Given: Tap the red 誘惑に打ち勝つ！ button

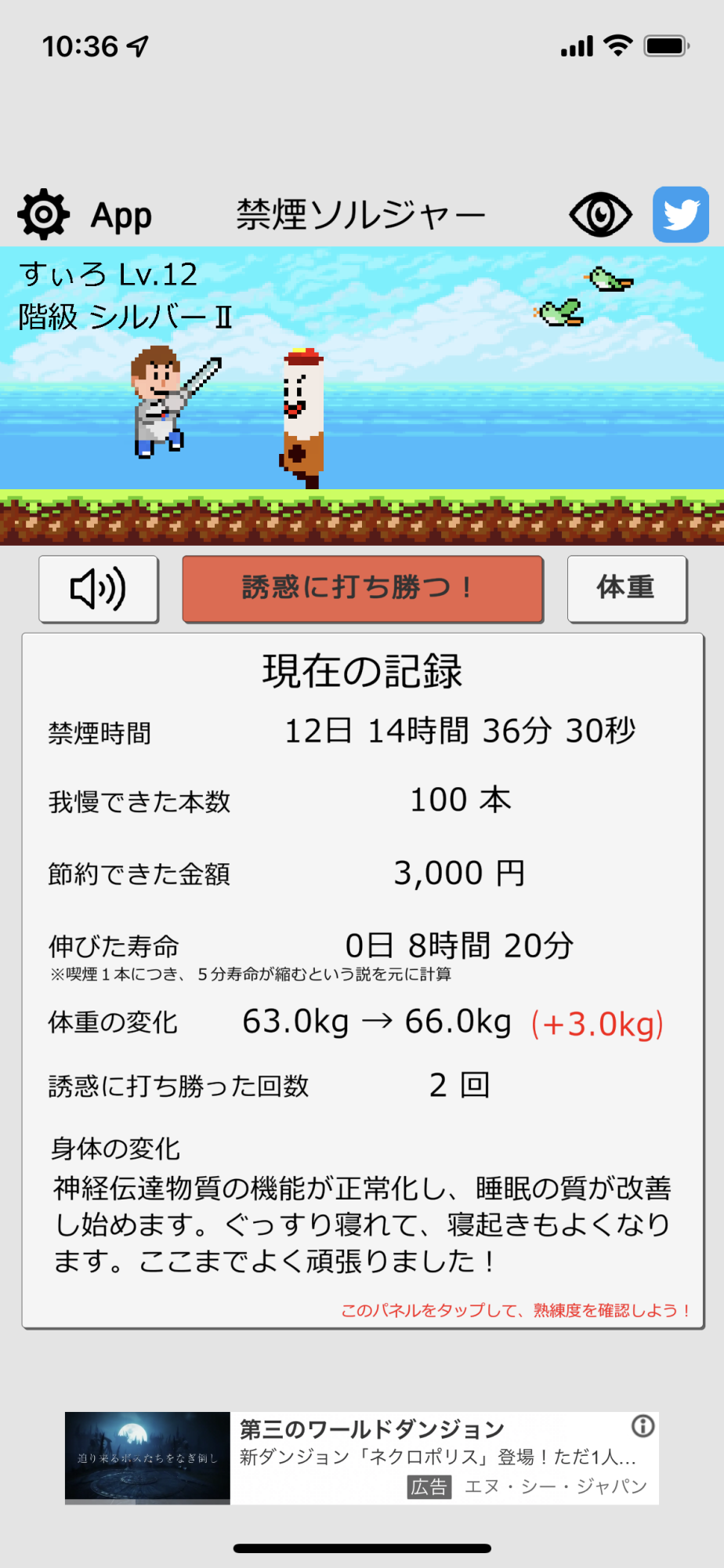Looking at the screenshot, I should (363, 589).
